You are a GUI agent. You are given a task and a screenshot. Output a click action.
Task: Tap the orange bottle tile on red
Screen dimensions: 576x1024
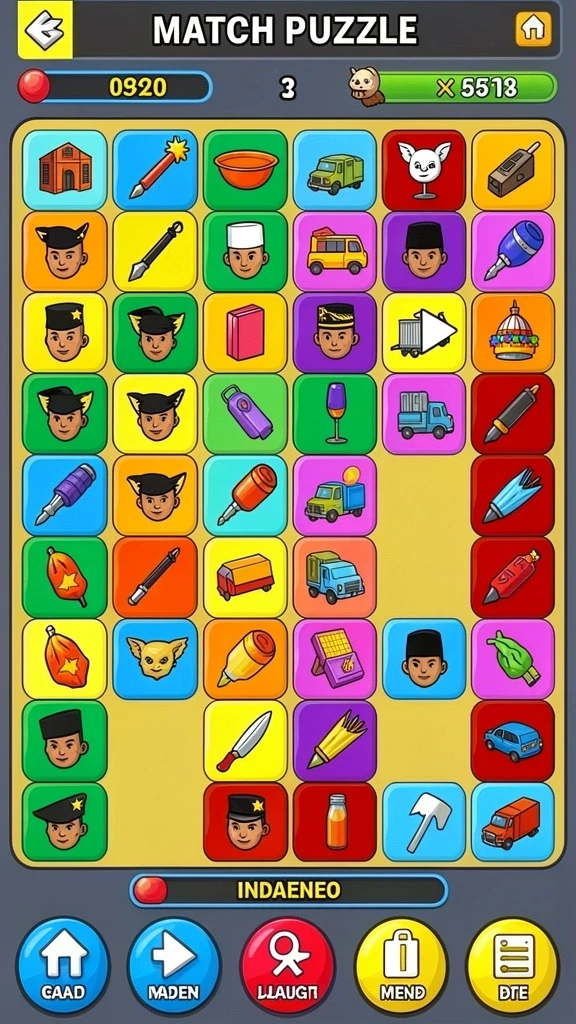tap(335, 822)
